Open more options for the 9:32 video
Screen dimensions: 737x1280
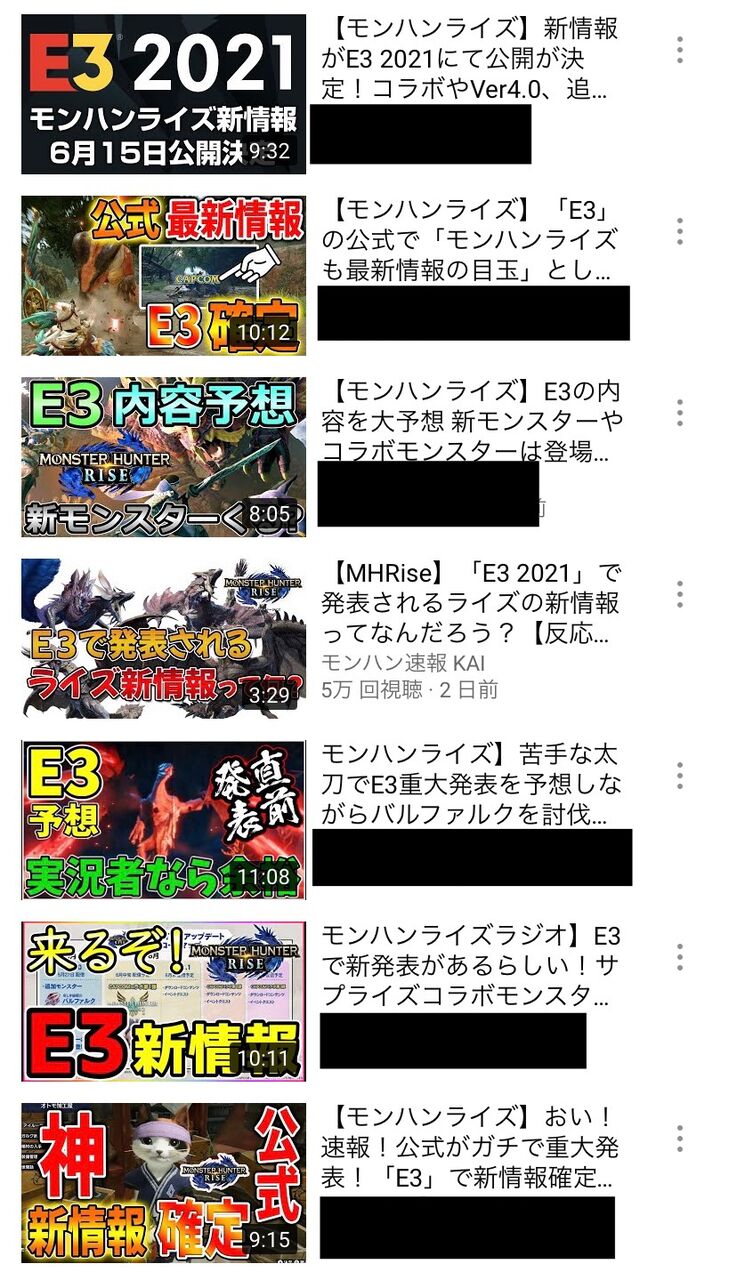680,50
